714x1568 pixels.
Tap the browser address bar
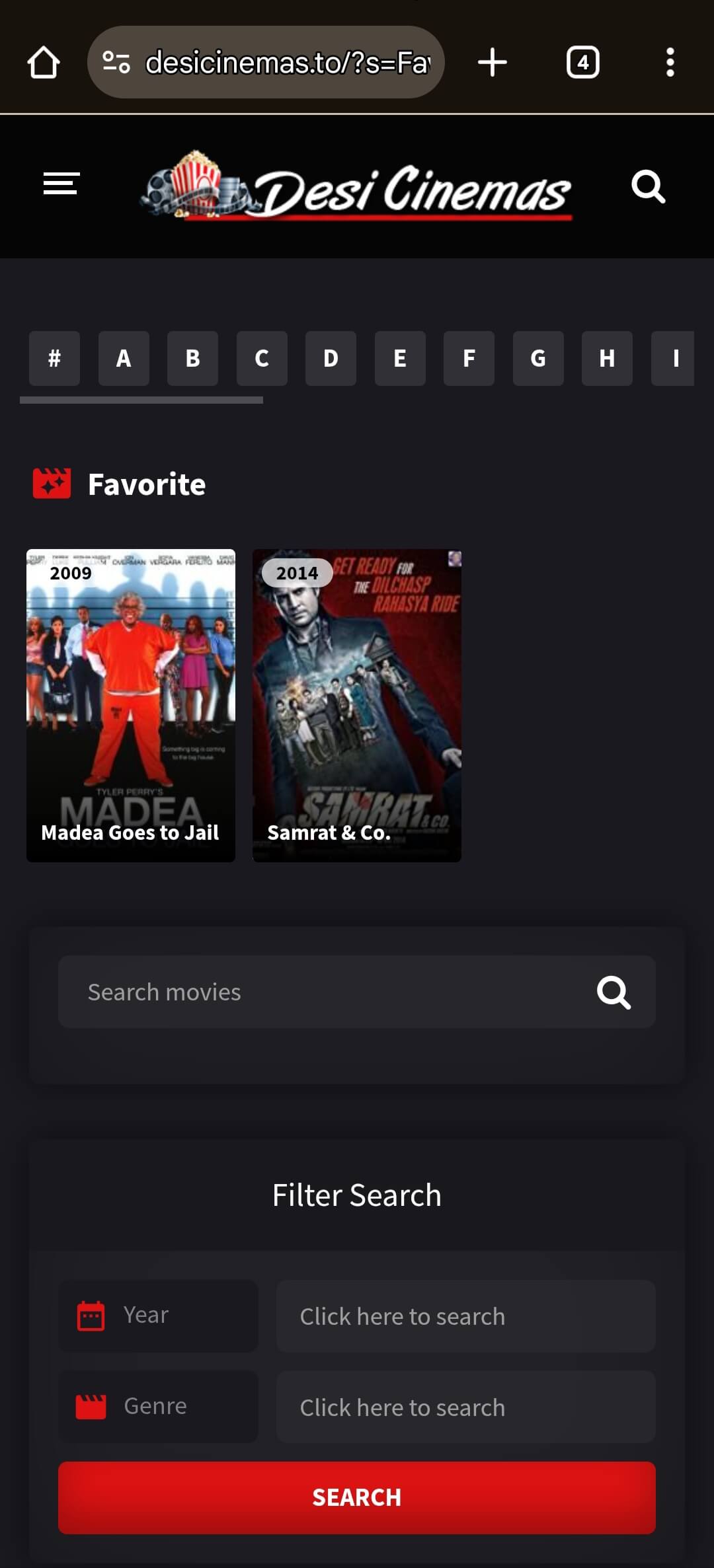click(278, 63)
